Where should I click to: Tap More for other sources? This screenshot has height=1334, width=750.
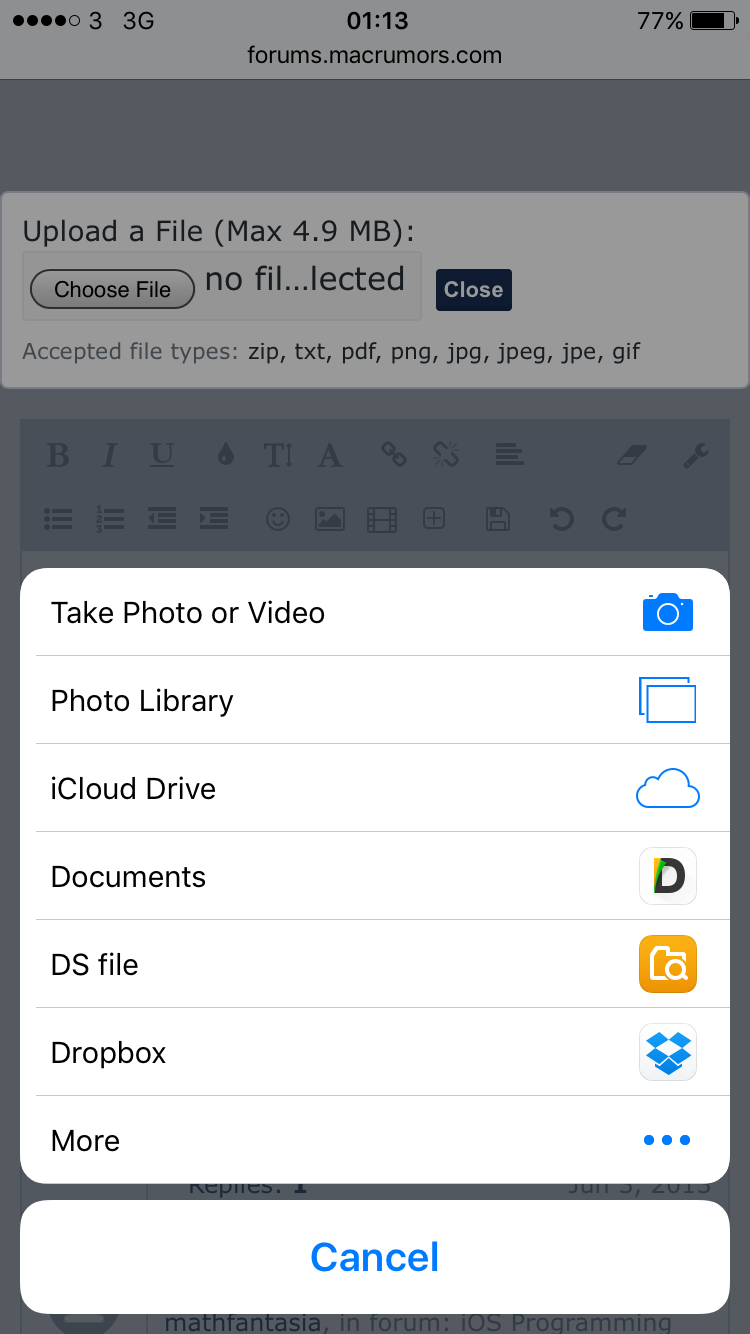[375, 1140]
